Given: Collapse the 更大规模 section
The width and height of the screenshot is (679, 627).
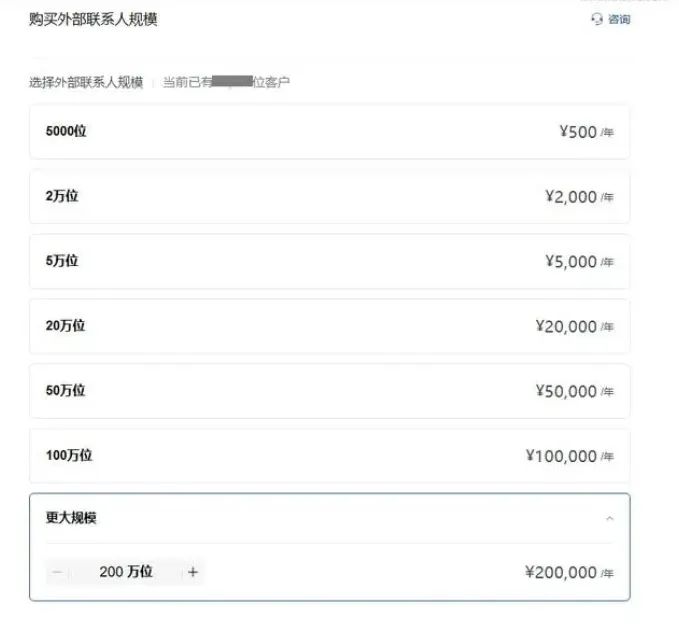Looking at the screenshot, I should [x=609, y=518].
